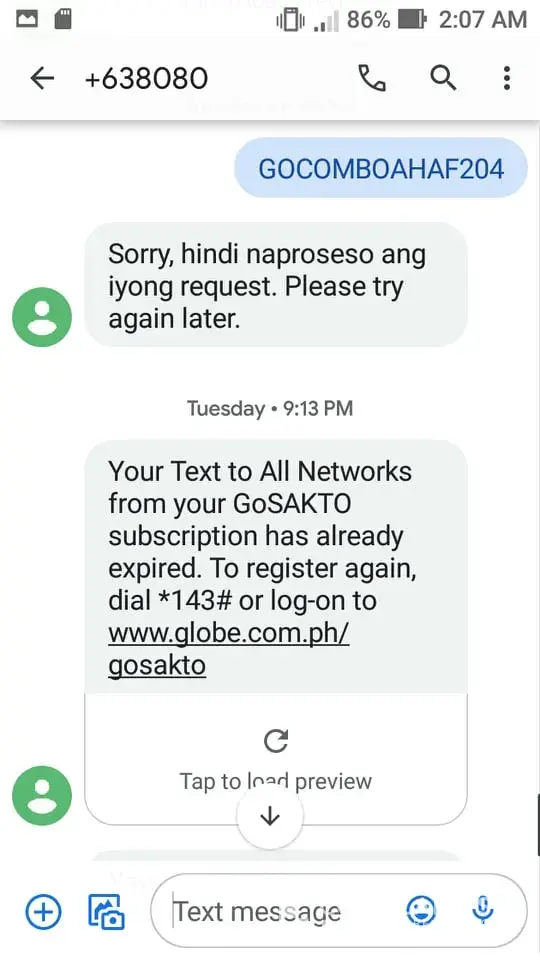Attach a photo from gallery or camera
This screenshot has width=540, height=960.
(x=107, y=912)
